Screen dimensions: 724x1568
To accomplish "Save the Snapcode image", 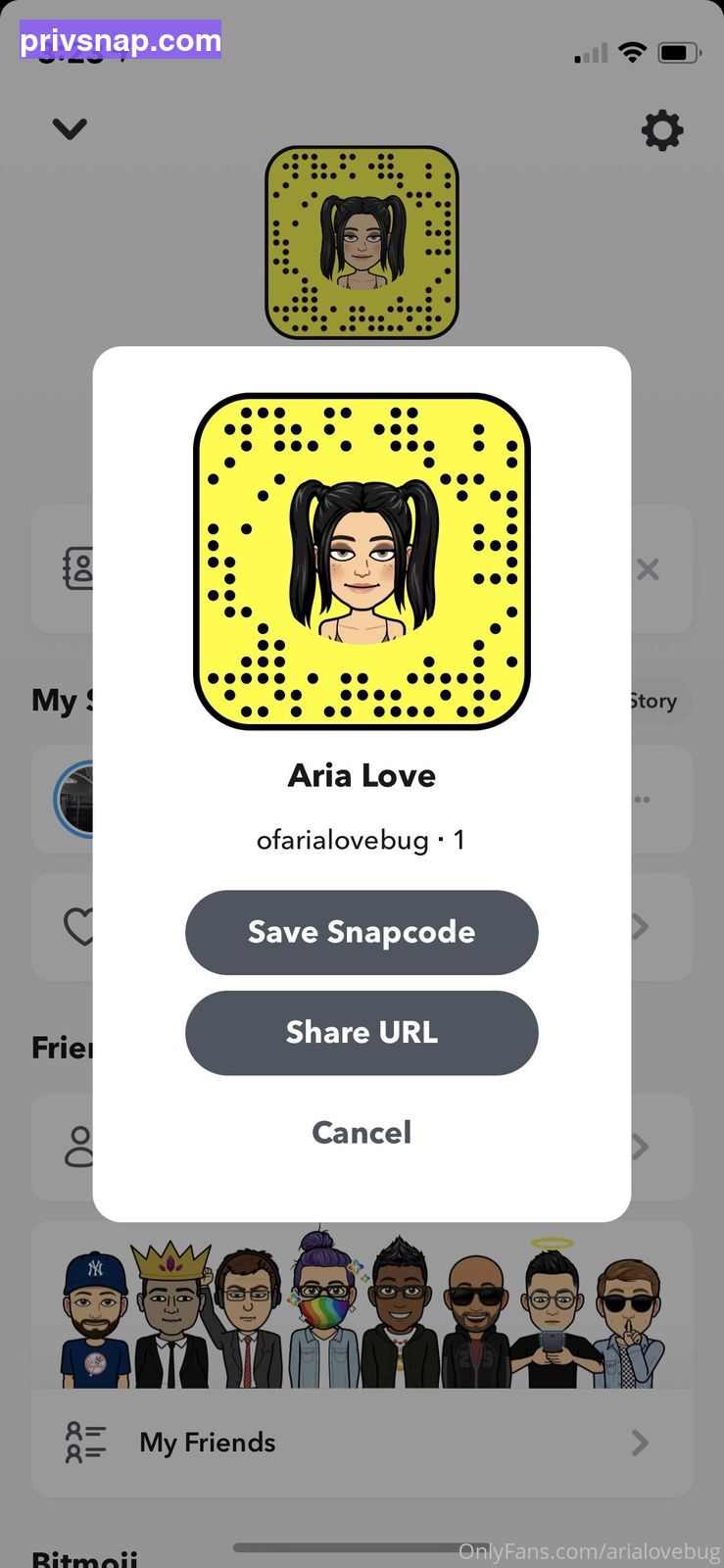I will (x=362, y=932).
